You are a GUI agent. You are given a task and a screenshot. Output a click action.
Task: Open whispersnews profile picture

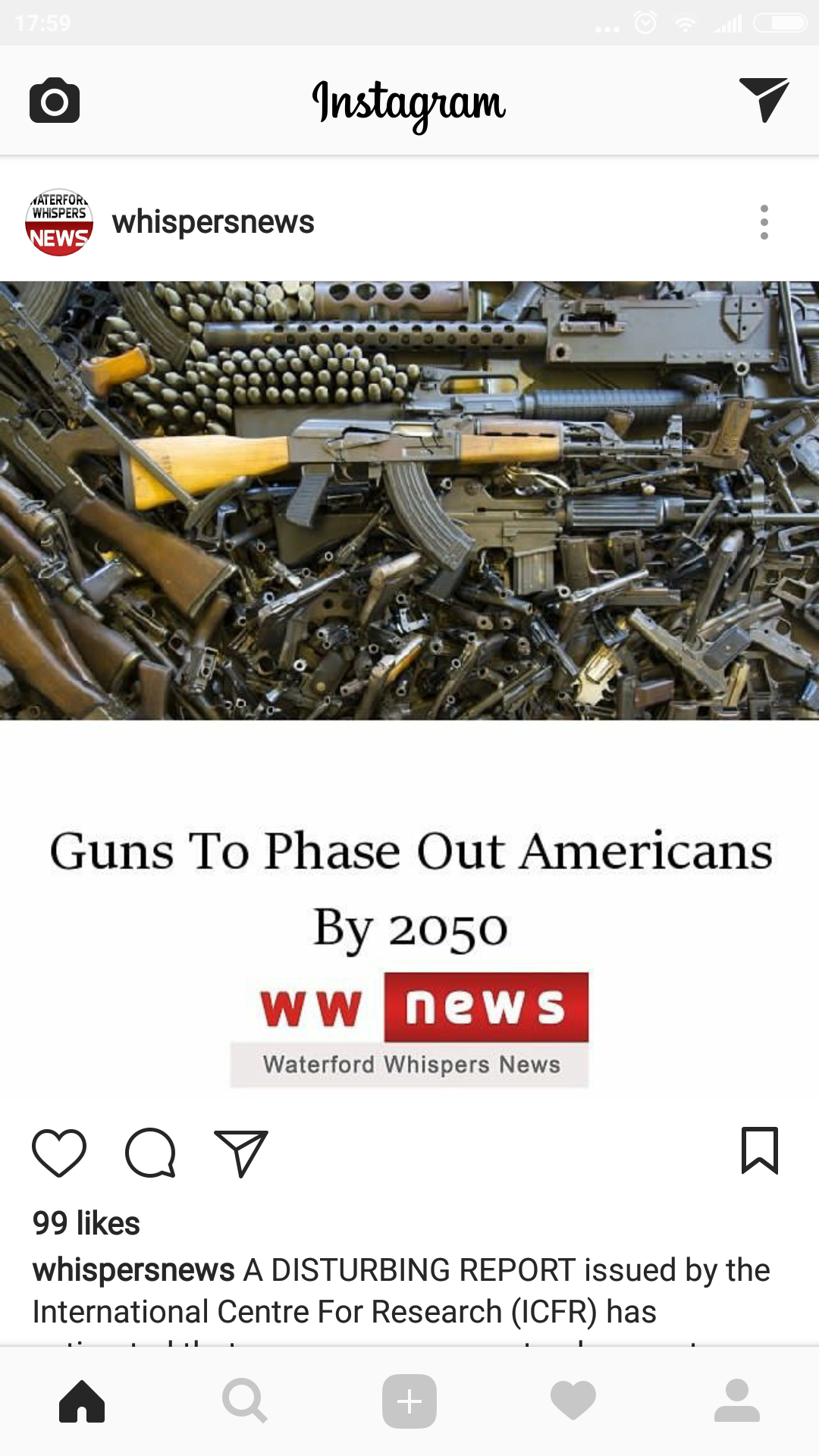click(59, 222)
